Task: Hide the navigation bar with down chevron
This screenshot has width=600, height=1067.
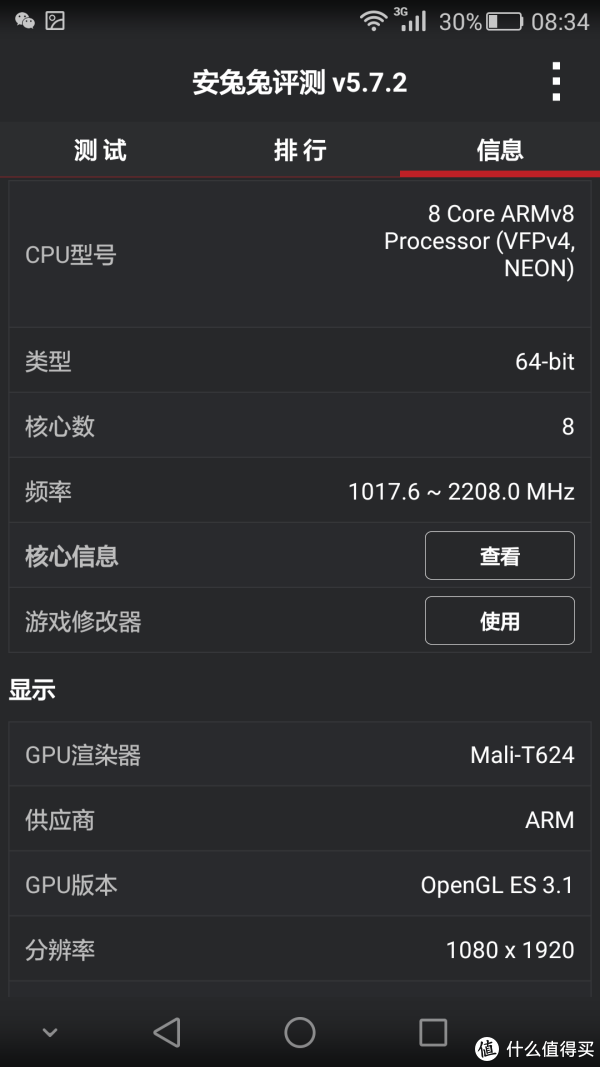Action: click(49, 1033)
